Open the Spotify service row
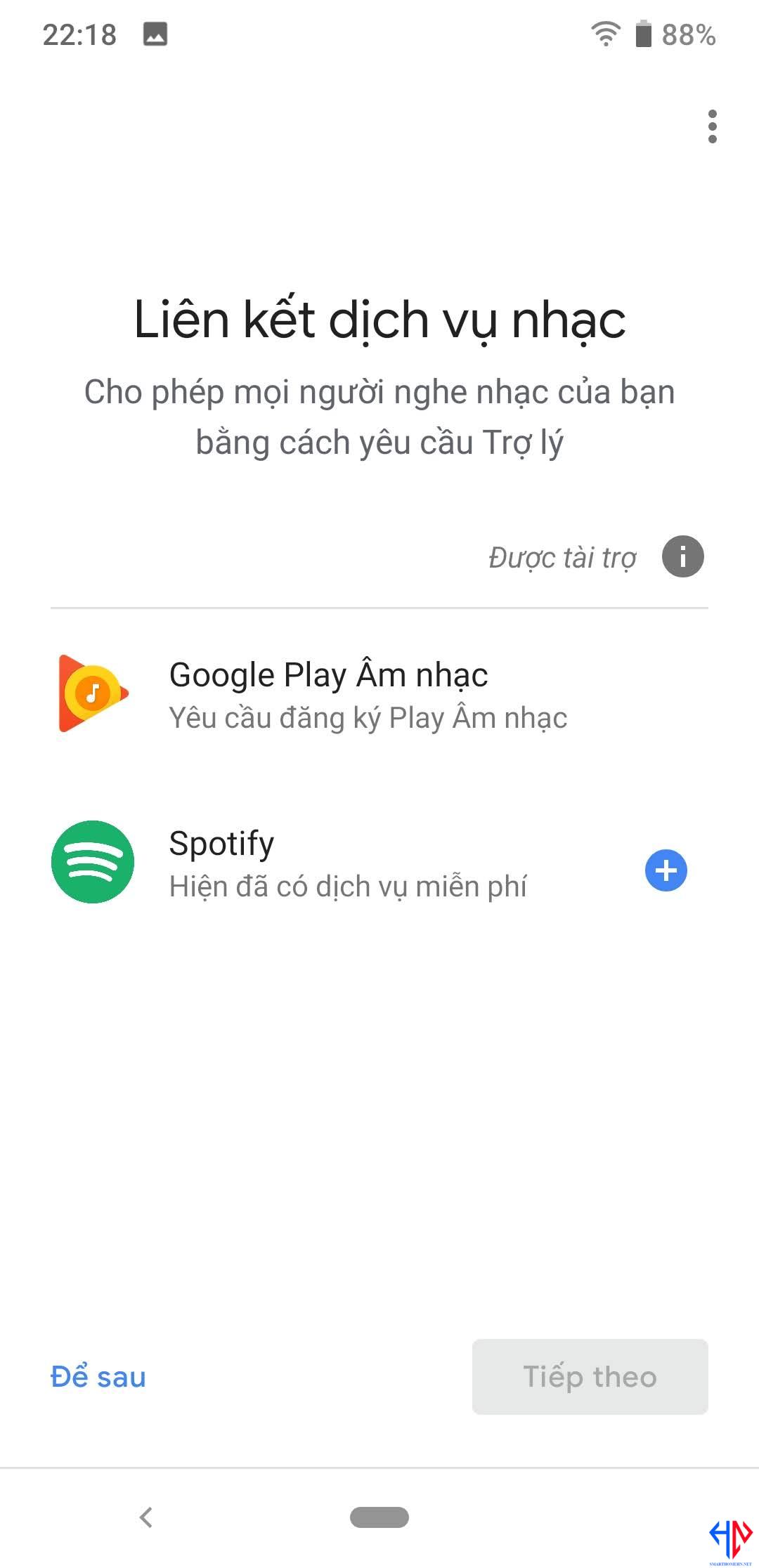The width and height of the screenshot is (759, 1568). pos(379,863)
